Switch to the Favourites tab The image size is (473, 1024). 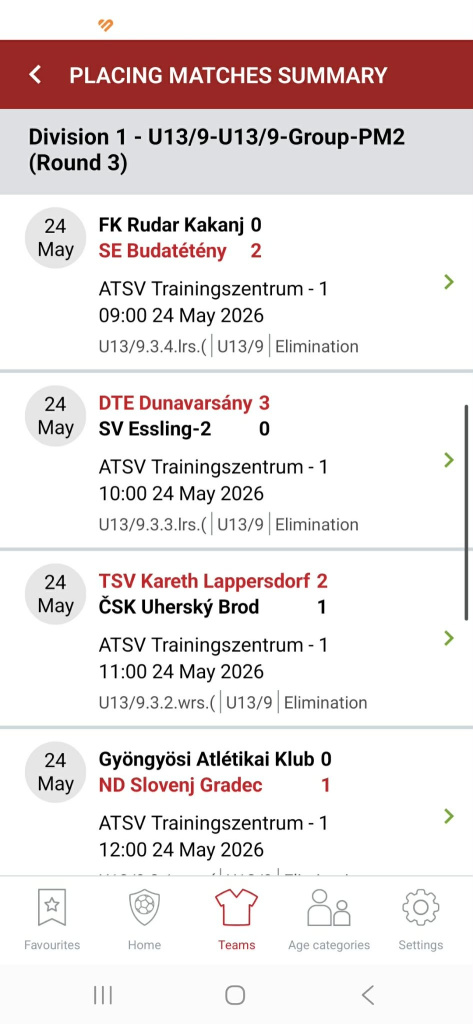[x=52, y=918]
